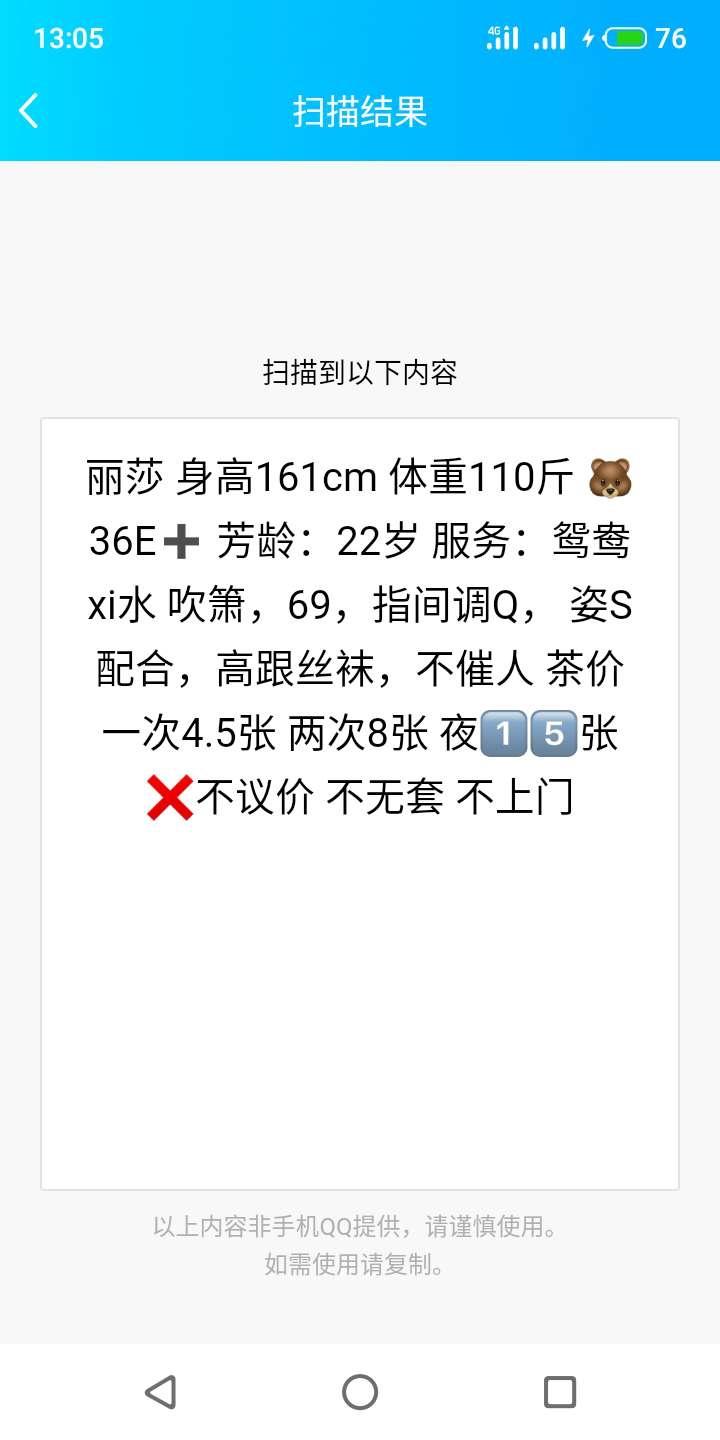The image size is (720, 1440).
Task: Tap the clock showing 13:05
Action: pyautogui.click(x=70, y=37)
